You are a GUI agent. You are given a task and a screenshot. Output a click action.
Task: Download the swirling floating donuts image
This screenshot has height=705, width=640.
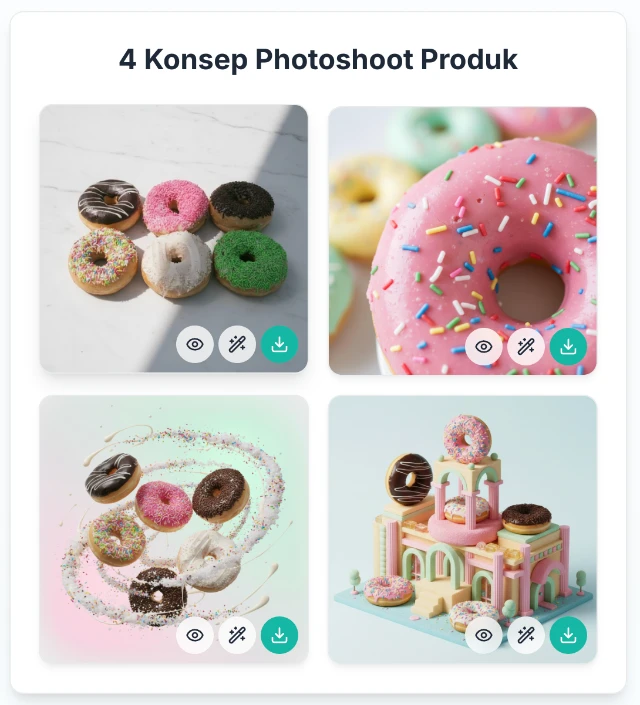[x=280, y=635]
